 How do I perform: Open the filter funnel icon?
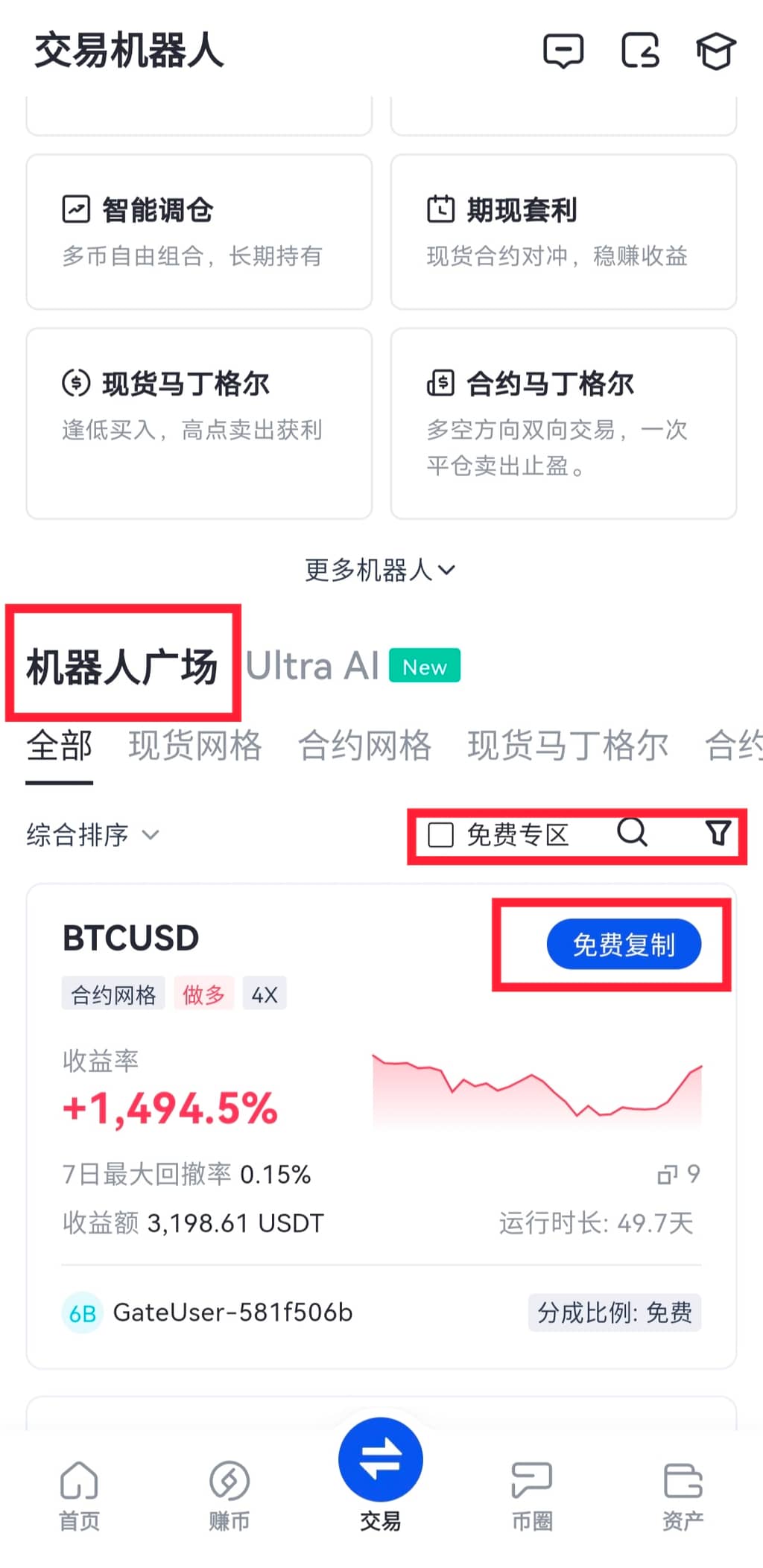[718, 833]
